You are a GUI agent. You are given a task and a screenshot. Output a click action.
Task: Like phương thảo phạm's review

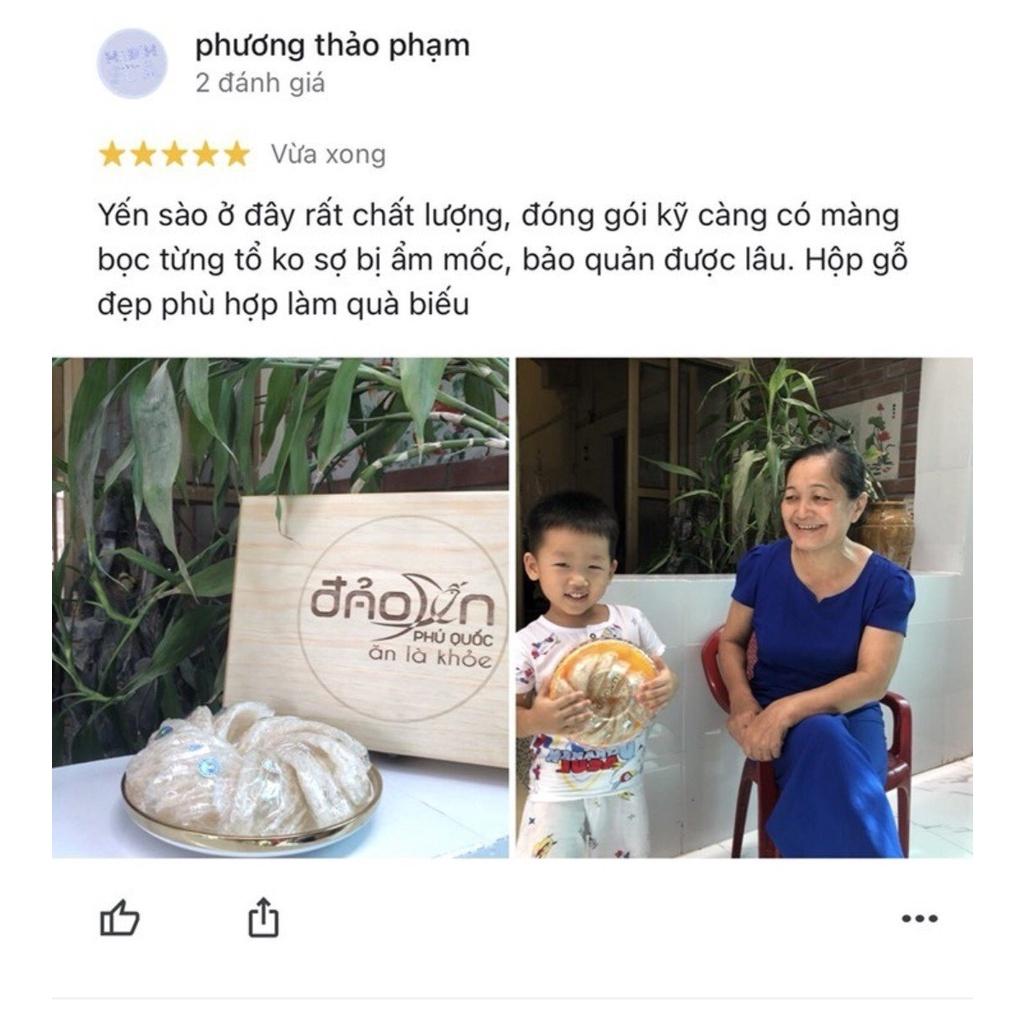point(120,917)
